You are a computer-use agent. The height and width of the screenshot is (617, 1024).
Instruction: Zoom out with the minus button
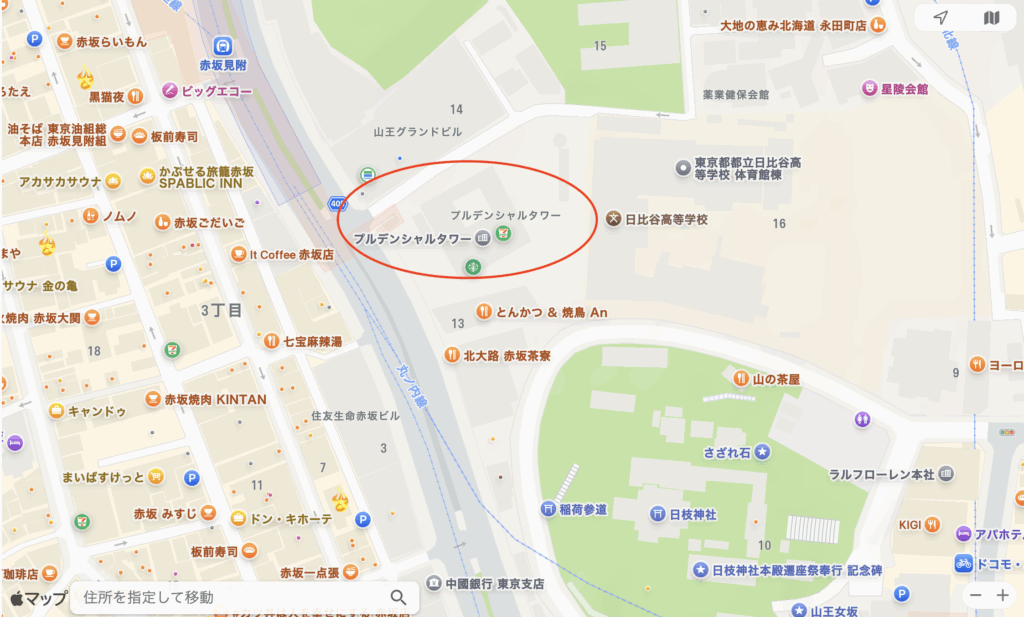976,595
